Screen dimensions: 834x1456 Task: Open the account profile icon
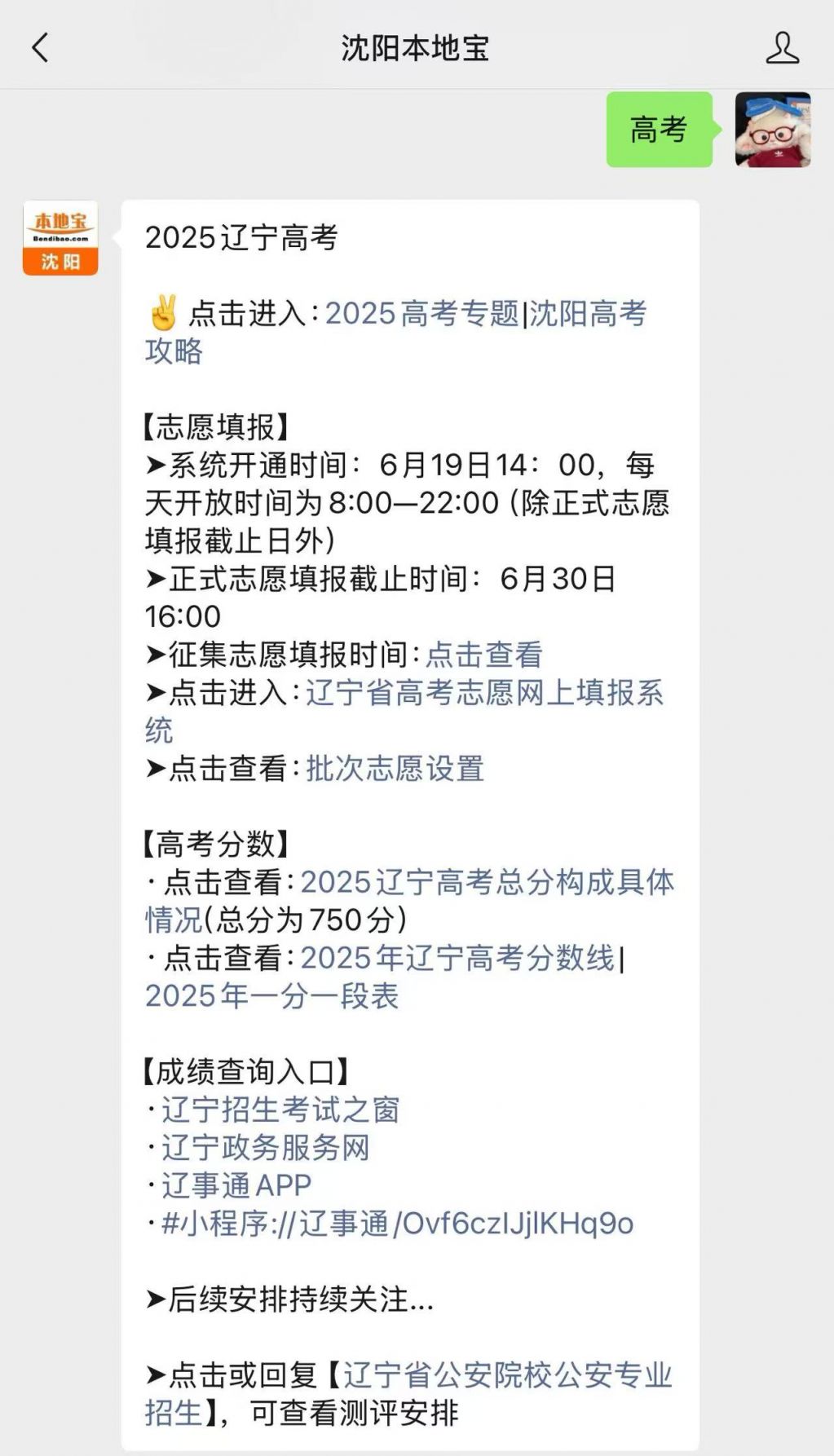[782, 48]
